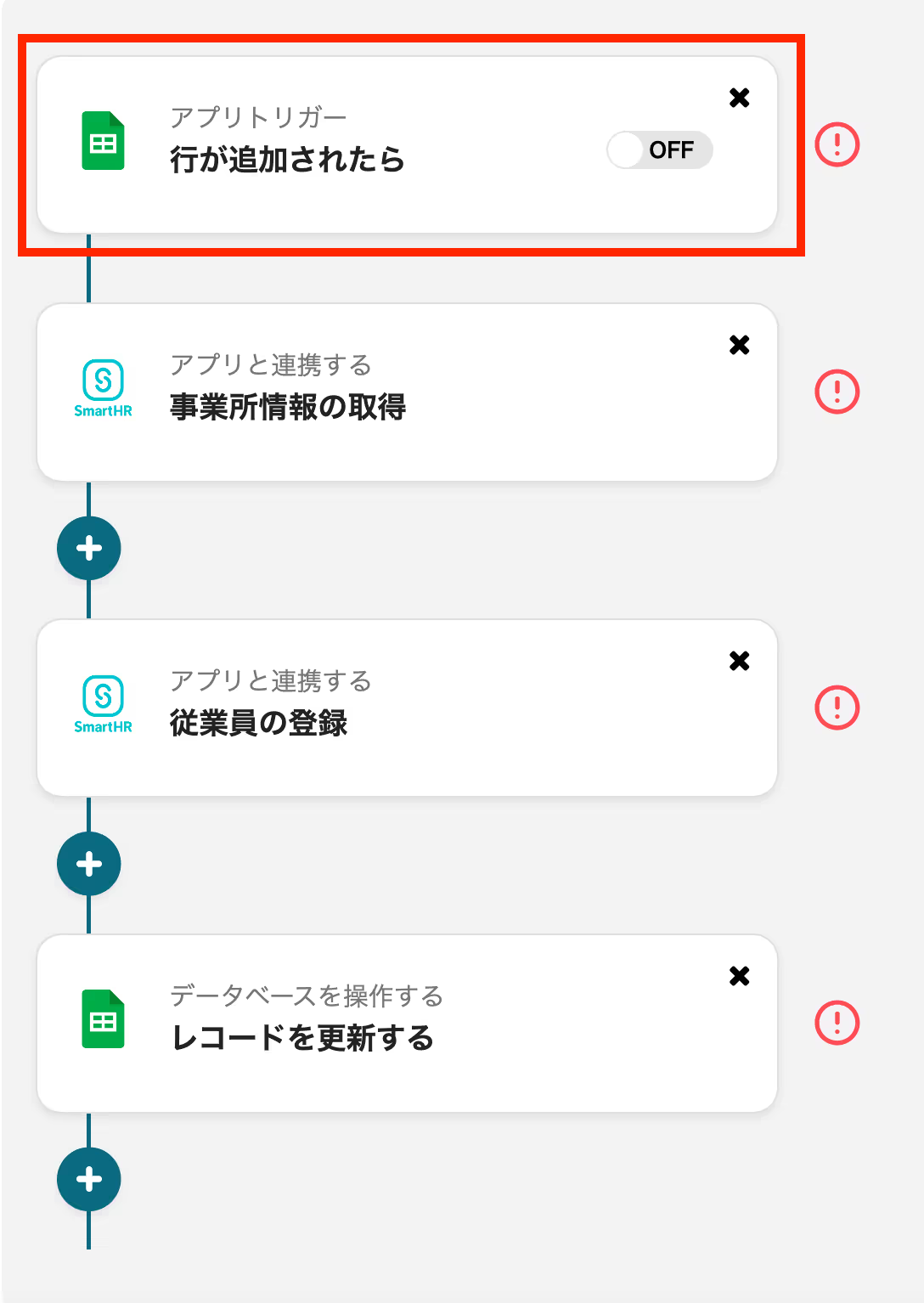Image resolution: width=924 pixels, height=1303 pixels.
Task: Open the 事業所情報の取得 step
Action: (407, 392)
